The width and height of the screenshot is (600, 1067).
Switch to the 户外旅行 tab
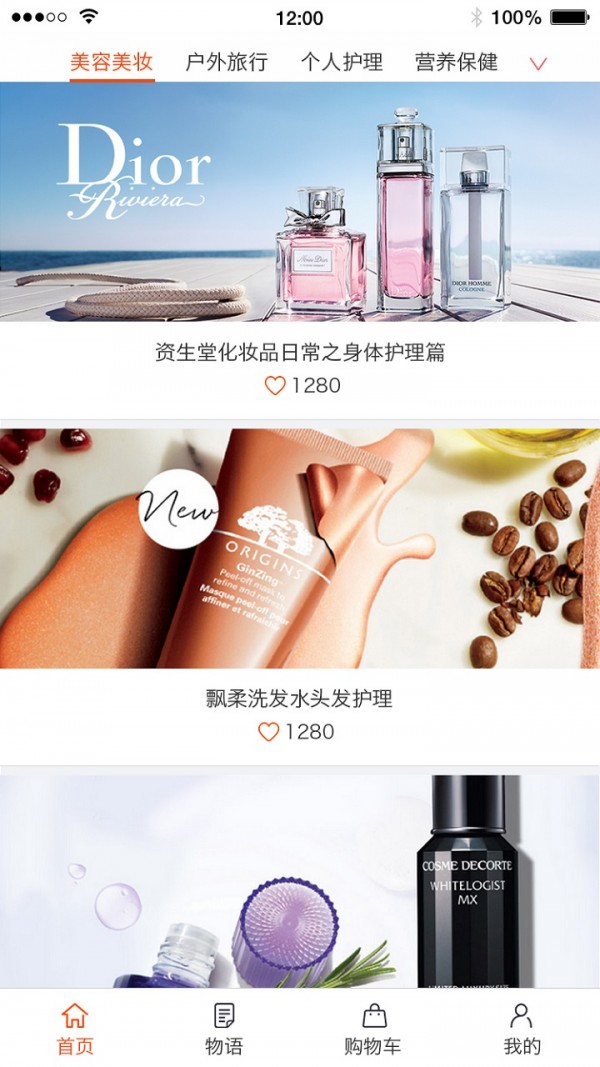[227, 62]
